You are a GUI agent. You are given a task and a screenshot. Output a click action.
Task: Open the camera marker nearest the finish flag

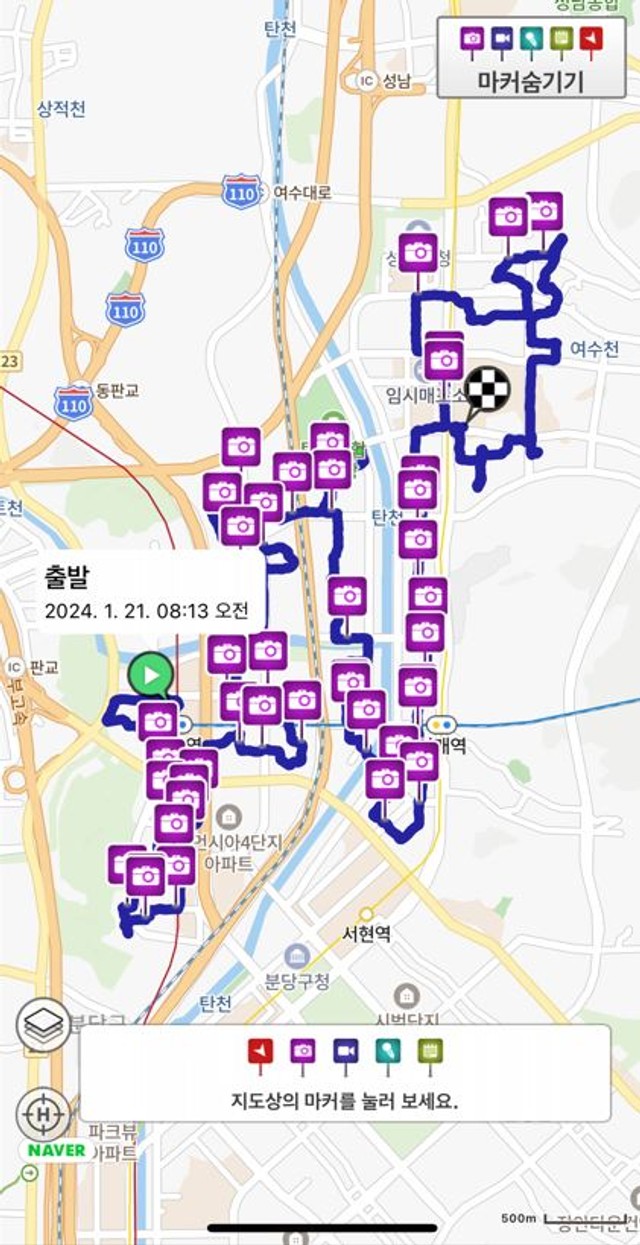tap(444, 357)
